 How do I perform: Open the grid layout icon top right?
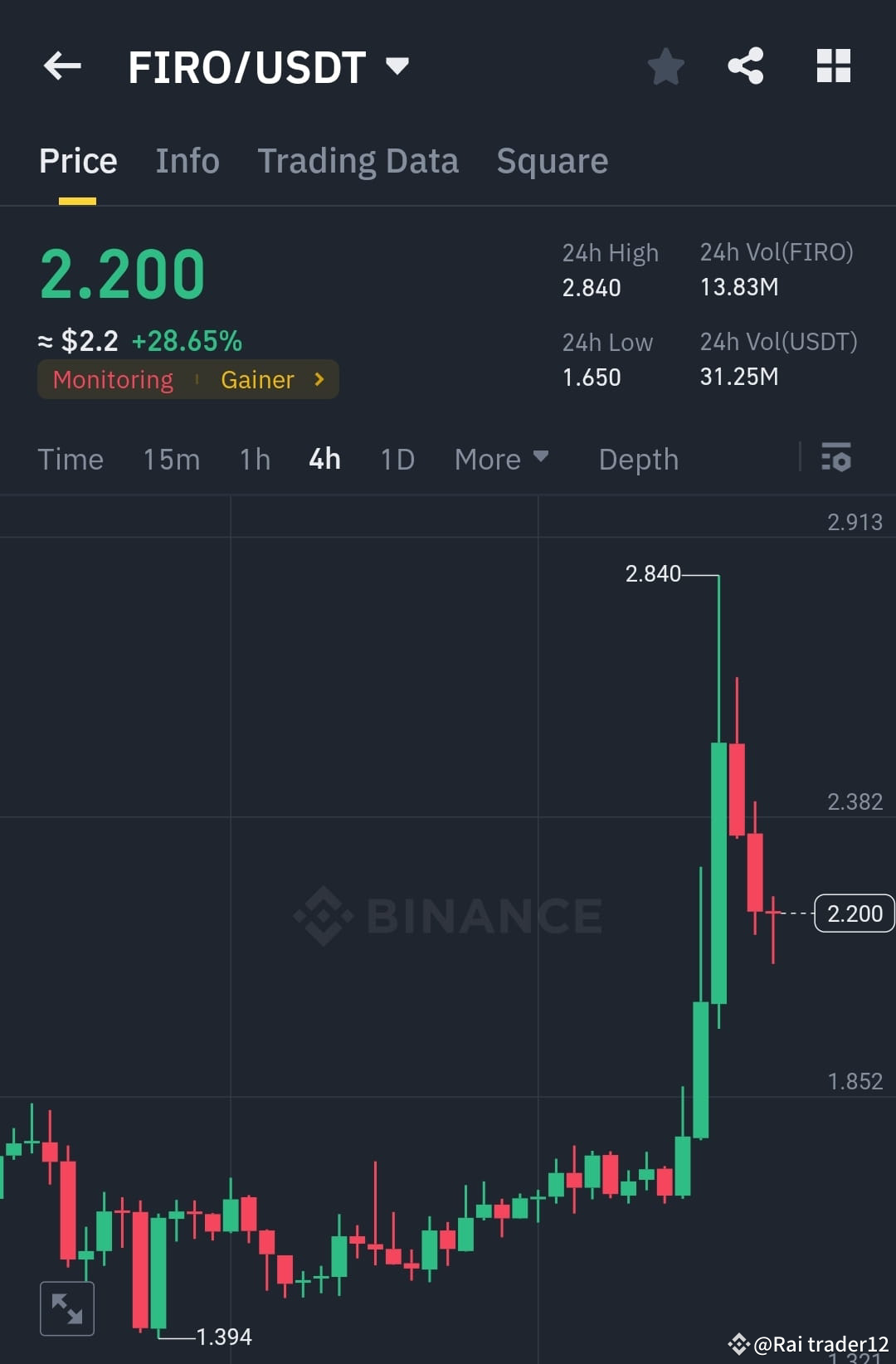click(x=833, y=66)
